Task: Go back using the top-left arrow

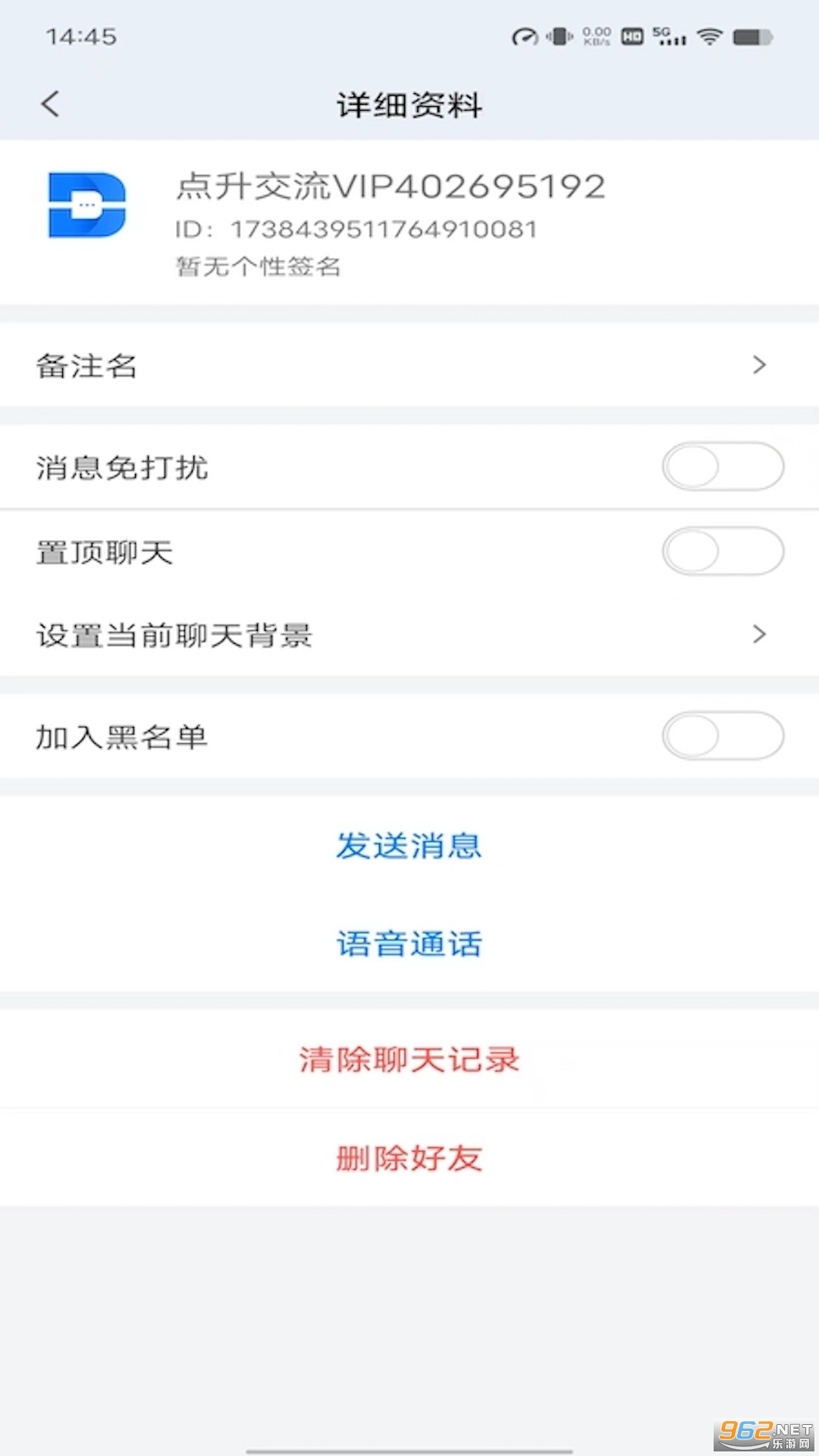Action: pyautogui.click(x=50, y=104)
